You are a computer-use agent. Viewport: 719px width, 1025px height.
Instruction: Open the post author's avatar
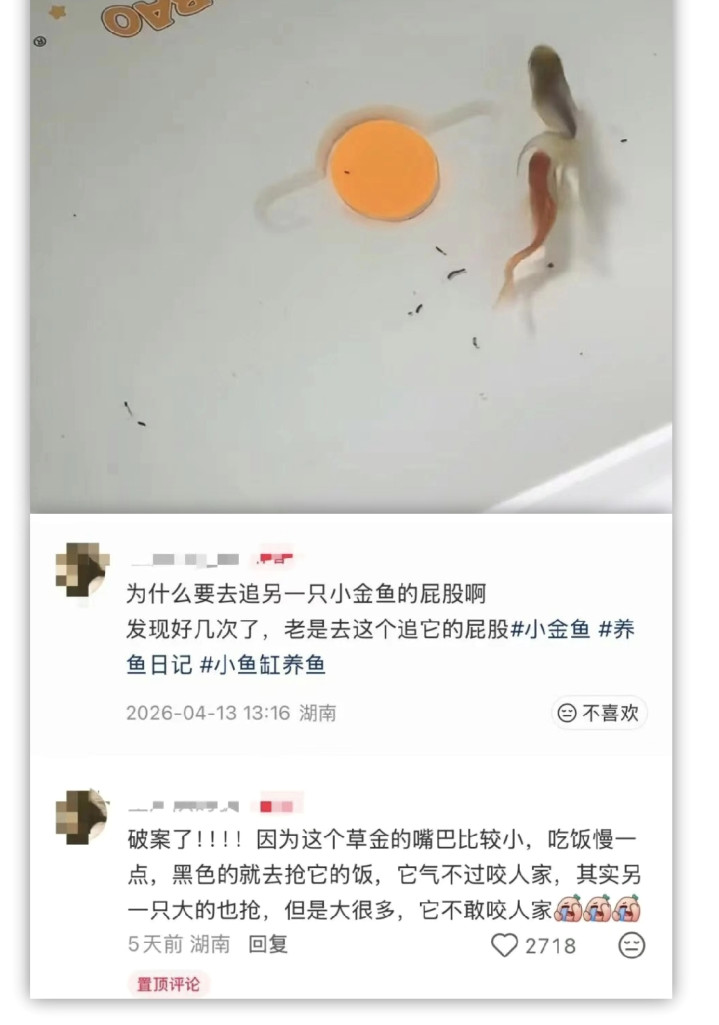point(82,569)
